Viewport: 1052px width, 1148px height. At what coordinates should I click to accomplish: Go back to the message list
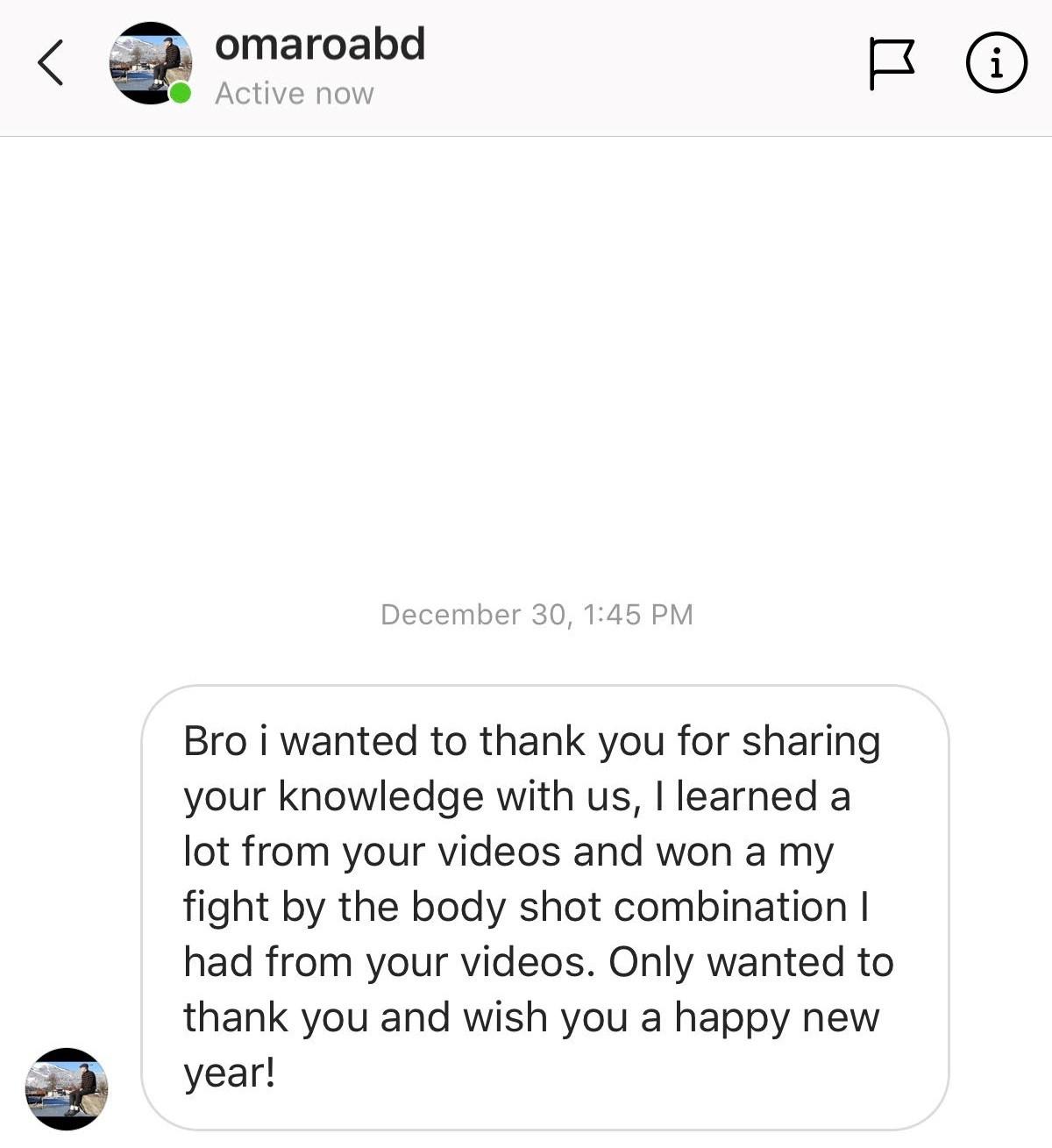click(51, 63)
